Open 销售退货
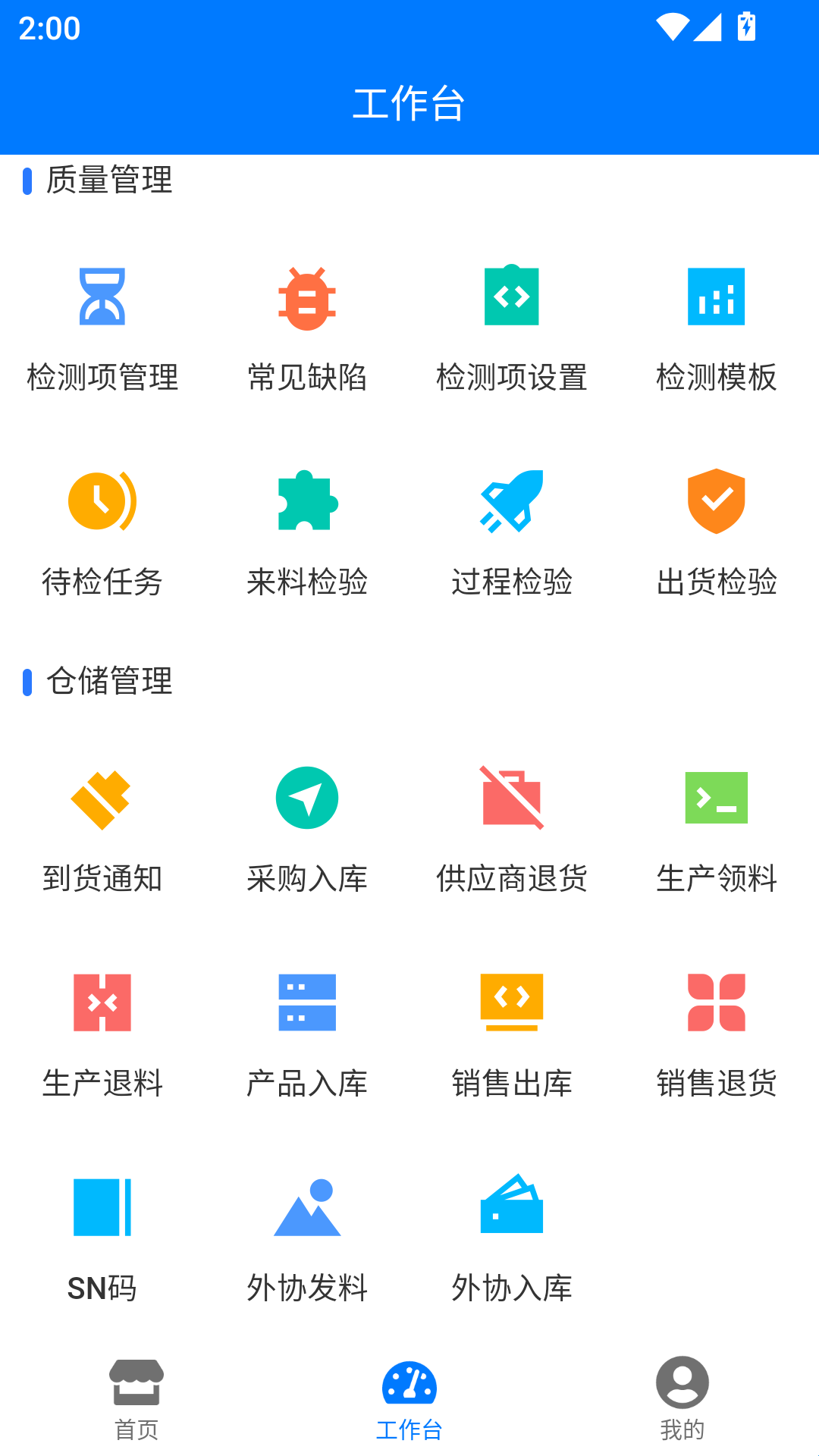The width and height of the screenshot is (819, 1456). pos(717,1036)
